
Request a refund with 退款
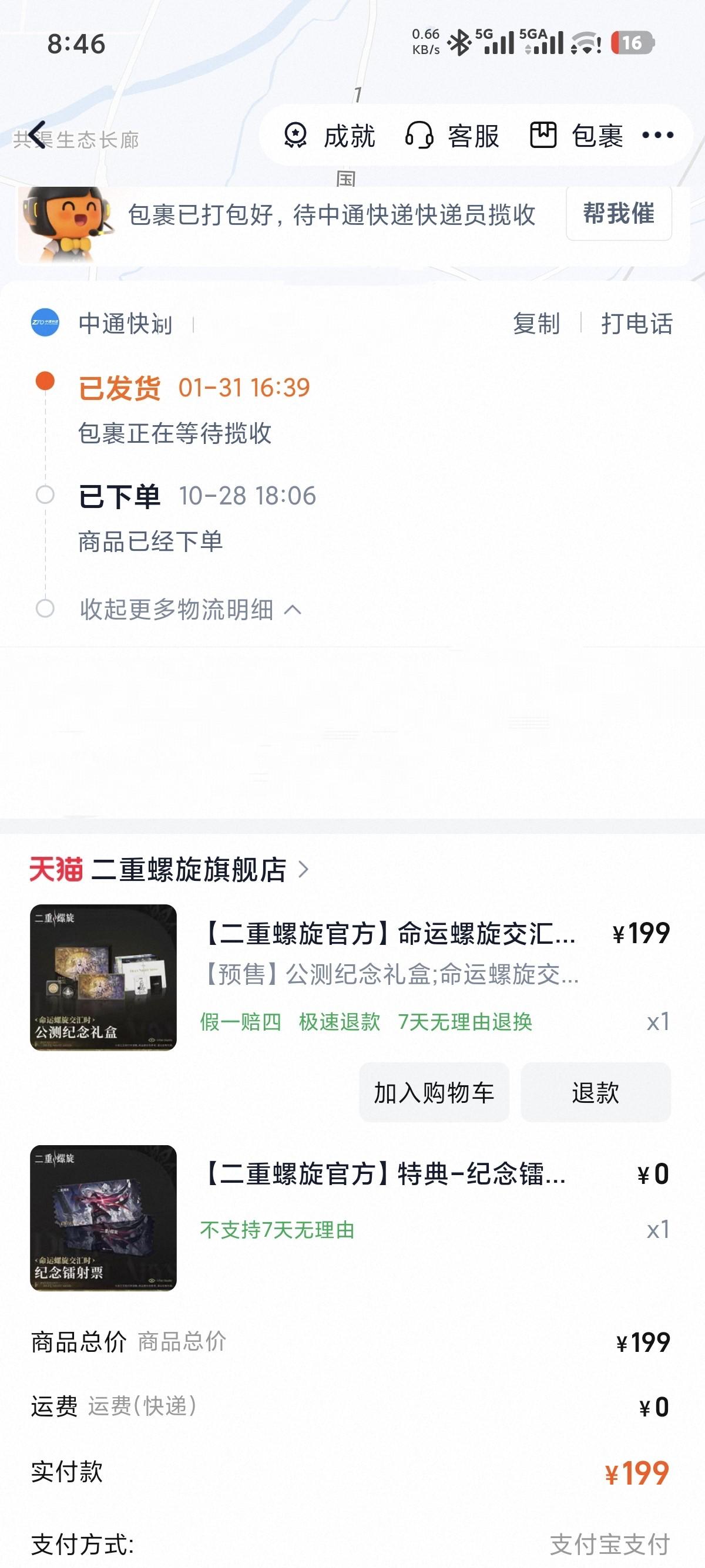tap(595, 1093)
